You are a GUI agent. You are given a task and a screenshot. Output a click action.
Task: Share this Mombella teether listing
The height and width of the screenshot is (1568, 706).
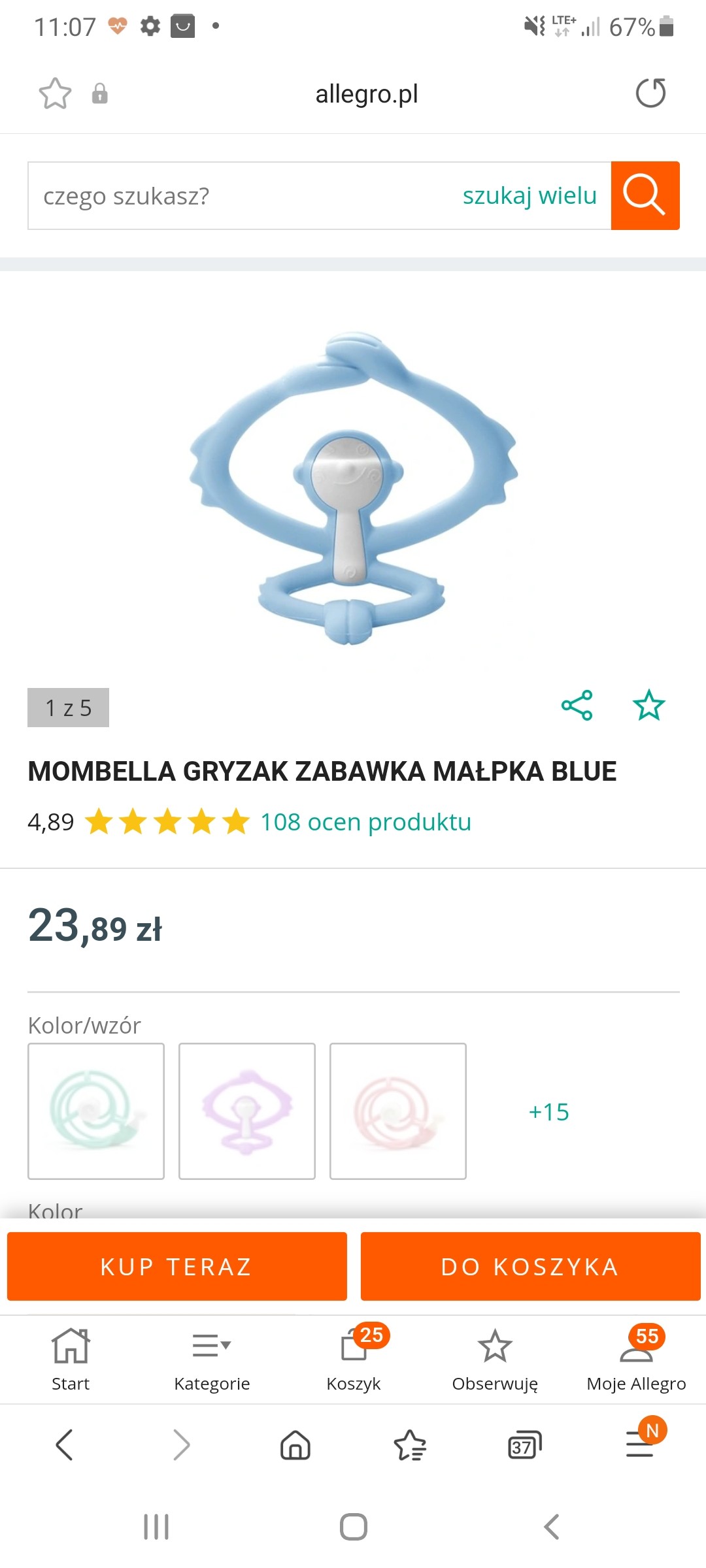pos(577,706)
